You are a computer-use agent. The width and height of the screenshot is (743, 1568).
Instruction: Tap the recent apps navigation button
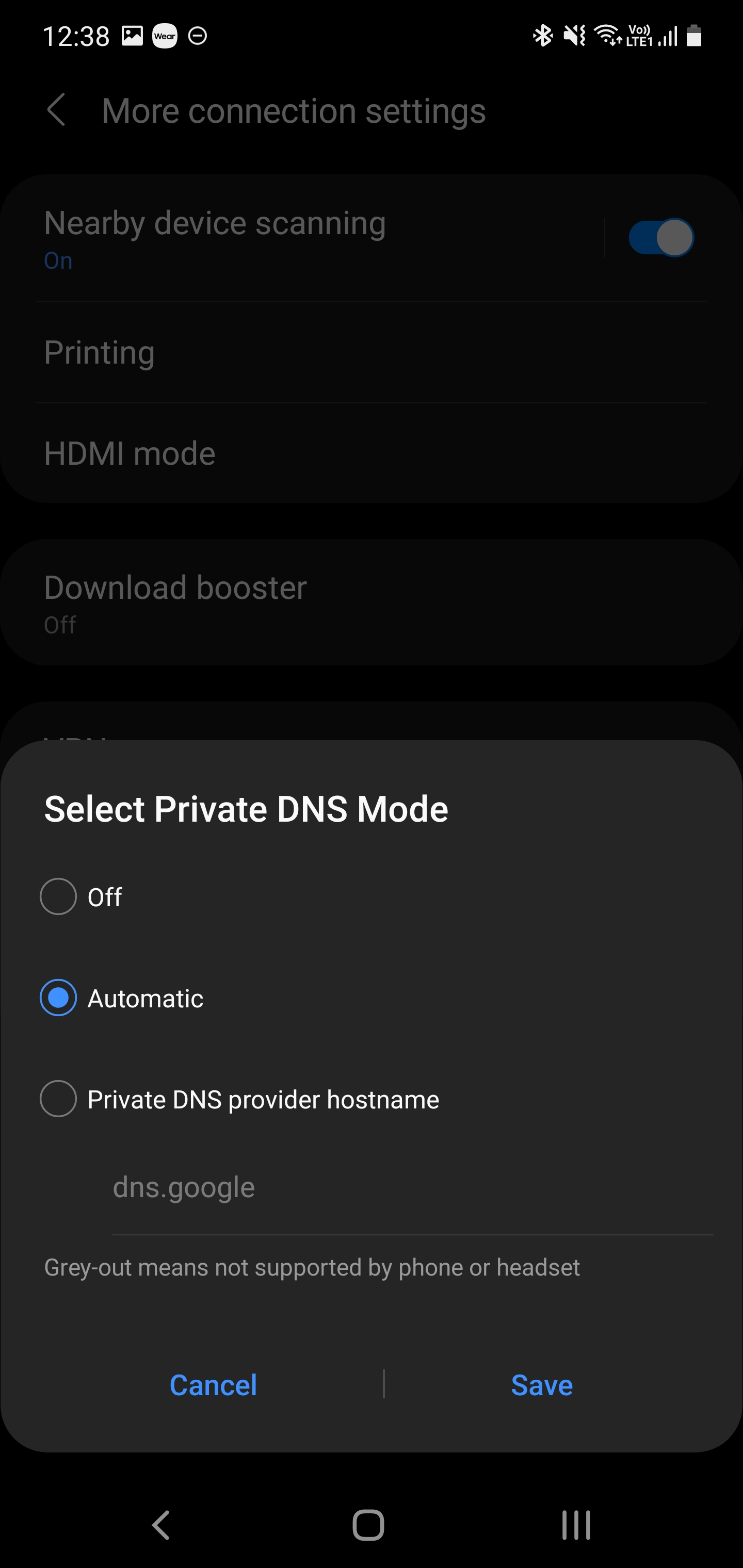pyautogui.click(x=575, y=1524)
